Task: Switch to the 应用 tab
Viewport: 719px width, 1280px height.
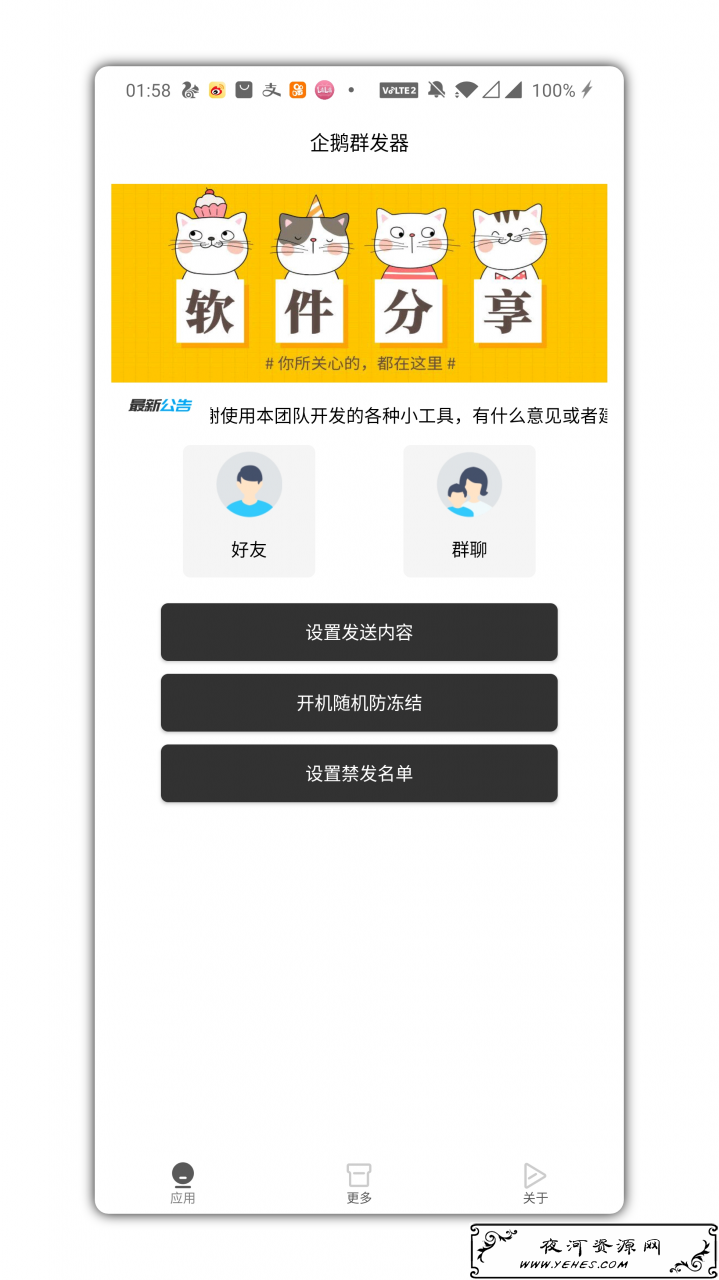Action: pyautogui.click(x=183, y=1183)
